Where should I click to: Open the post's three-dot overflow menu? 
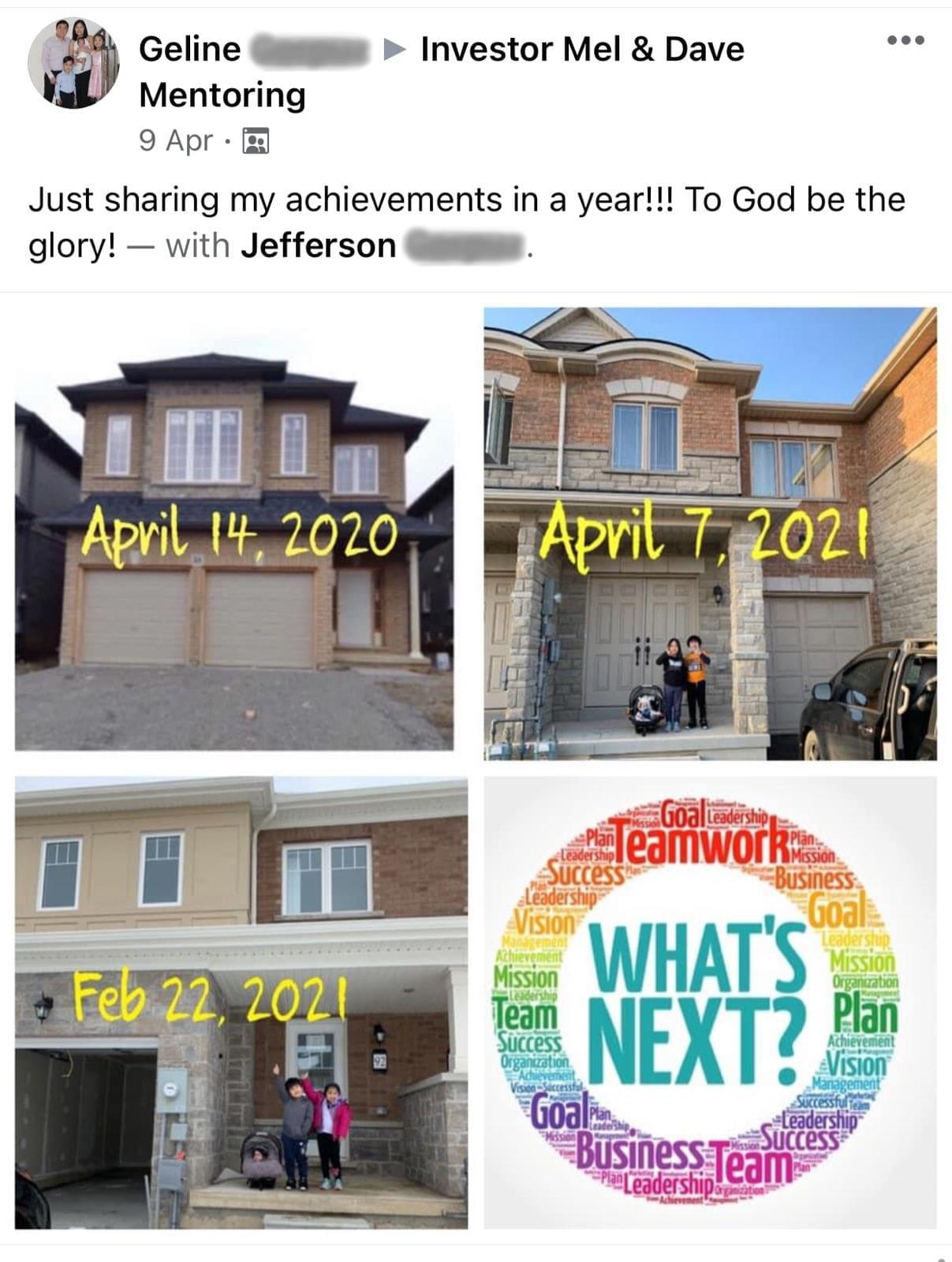coord(905,40)
